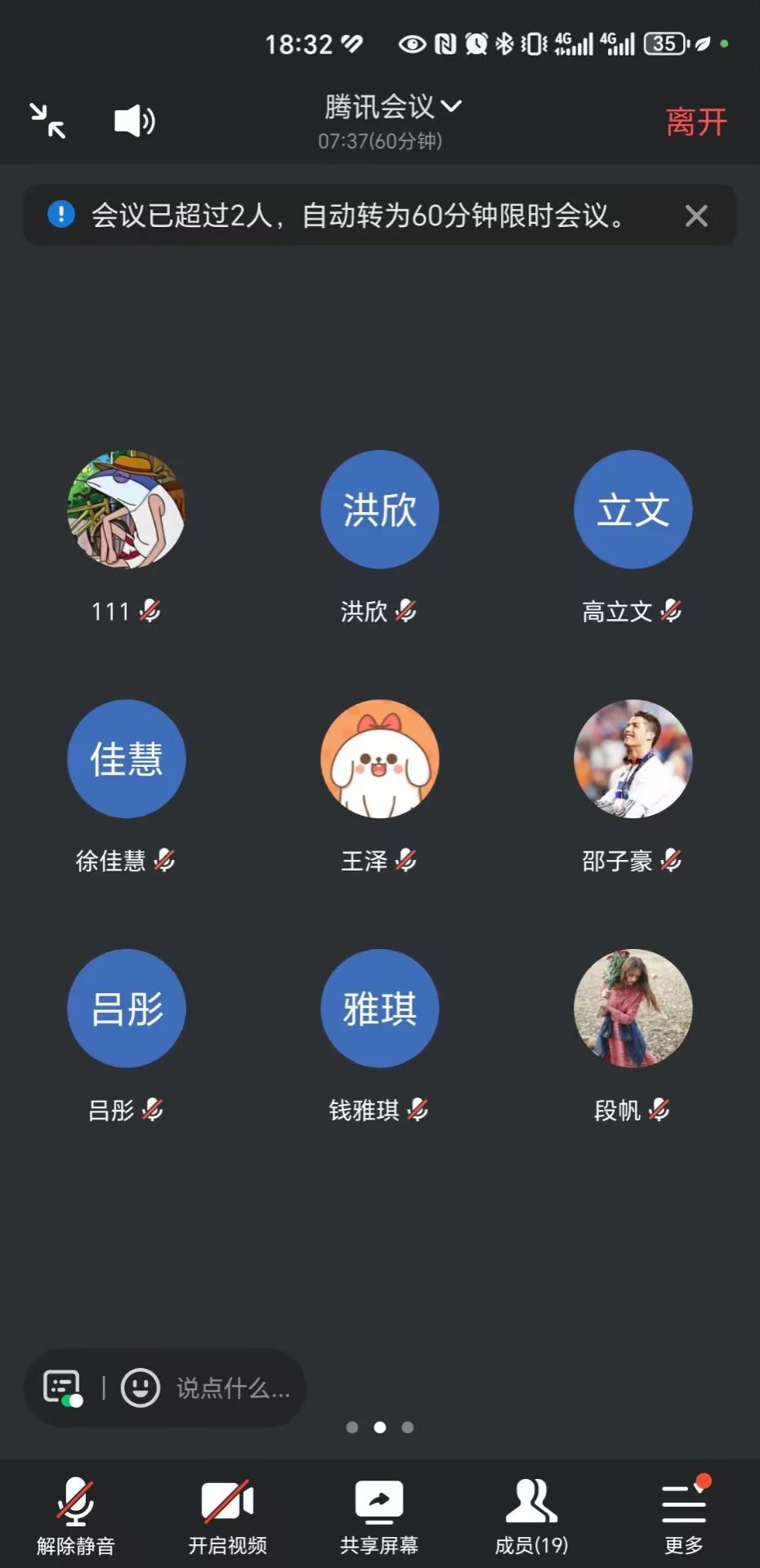Open the emoji reaction picker
Image resolution: width=760 pixels, height=1568 pixels.
(140, 1388)
